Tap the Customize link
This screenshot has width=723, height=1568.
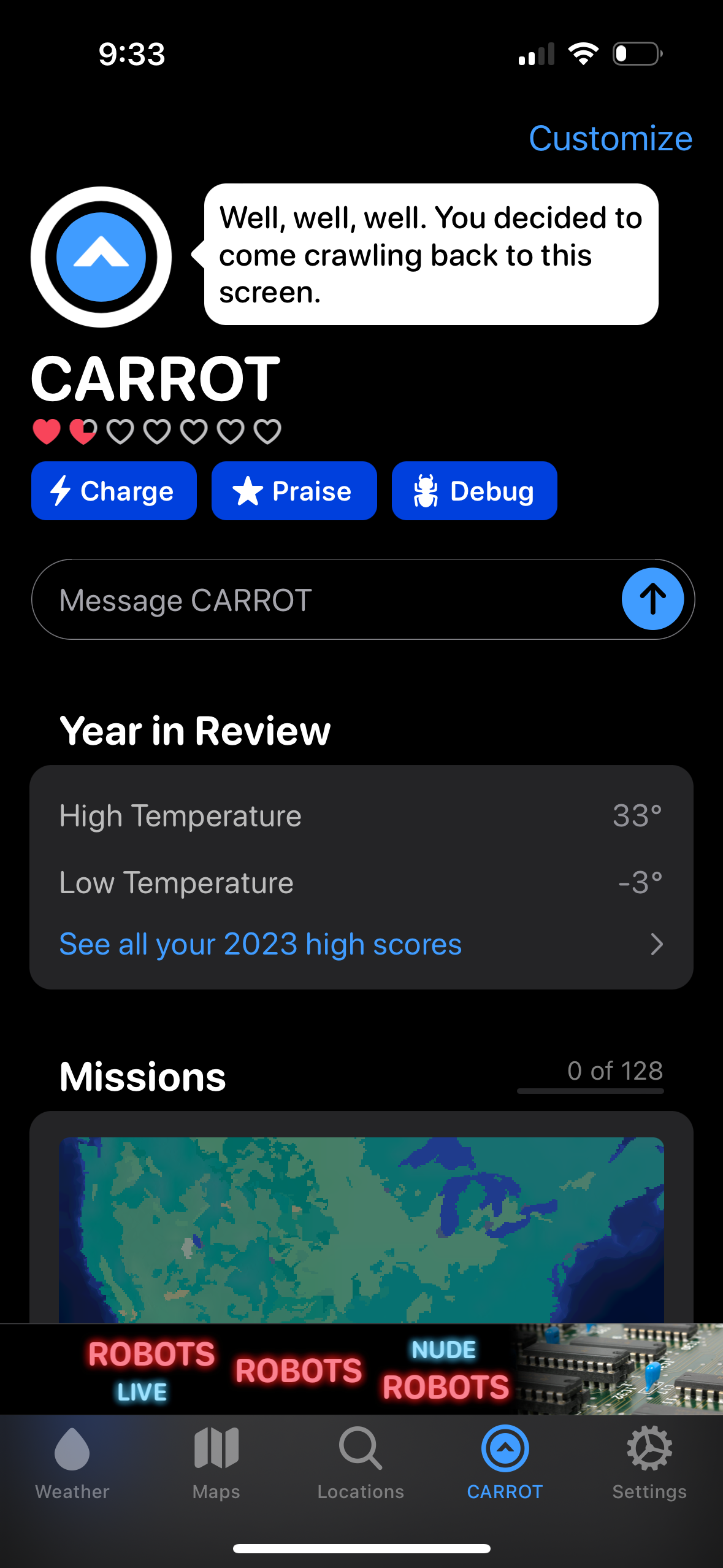[x=610, y=138]
